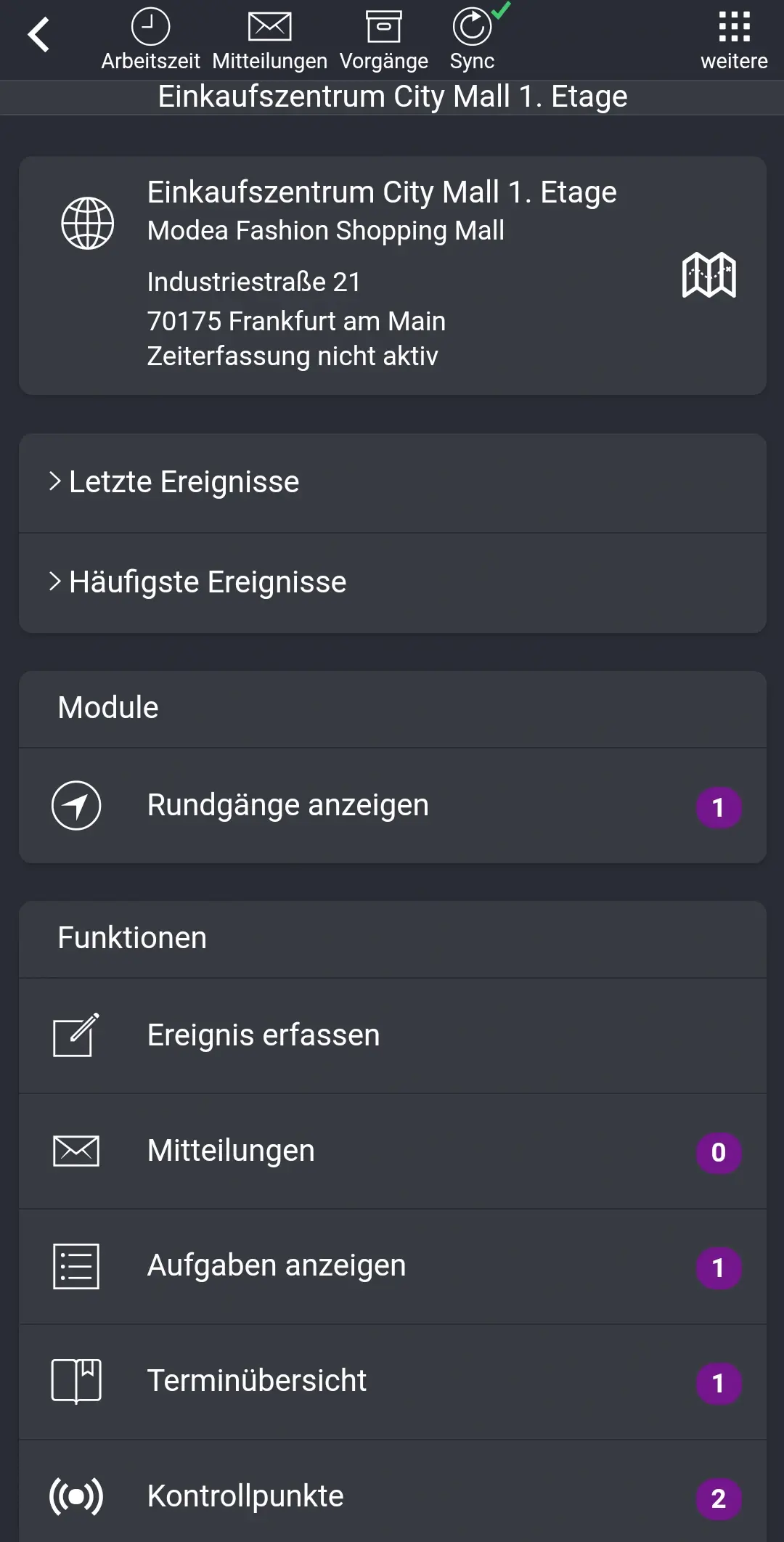Viewport: 784px width, 1542px height.
Task: Collapse the Letzte Ereignisse chevron
Action: [54, 480]
